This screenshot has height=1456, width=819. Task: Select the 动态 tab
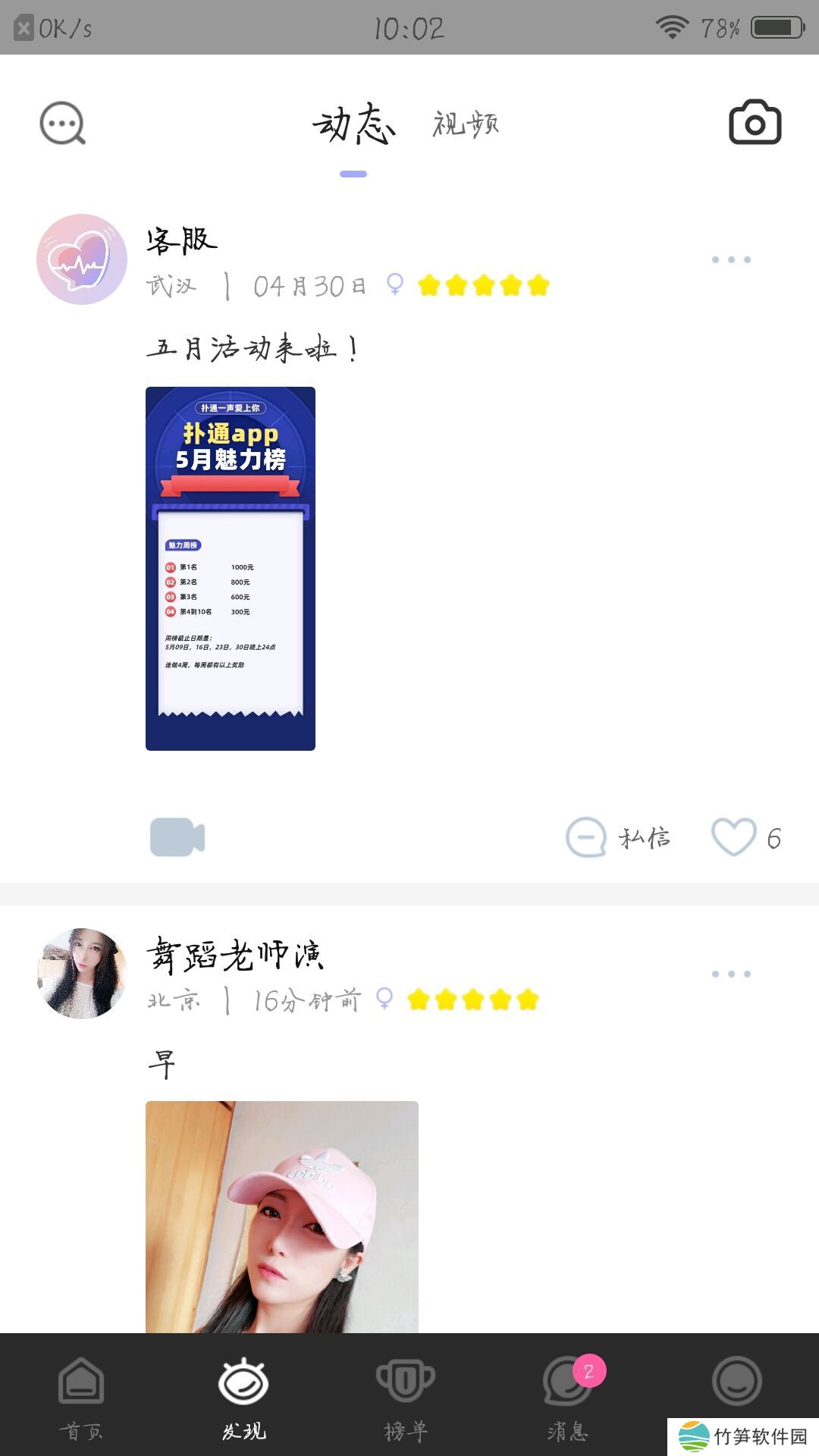pos(353,124)
